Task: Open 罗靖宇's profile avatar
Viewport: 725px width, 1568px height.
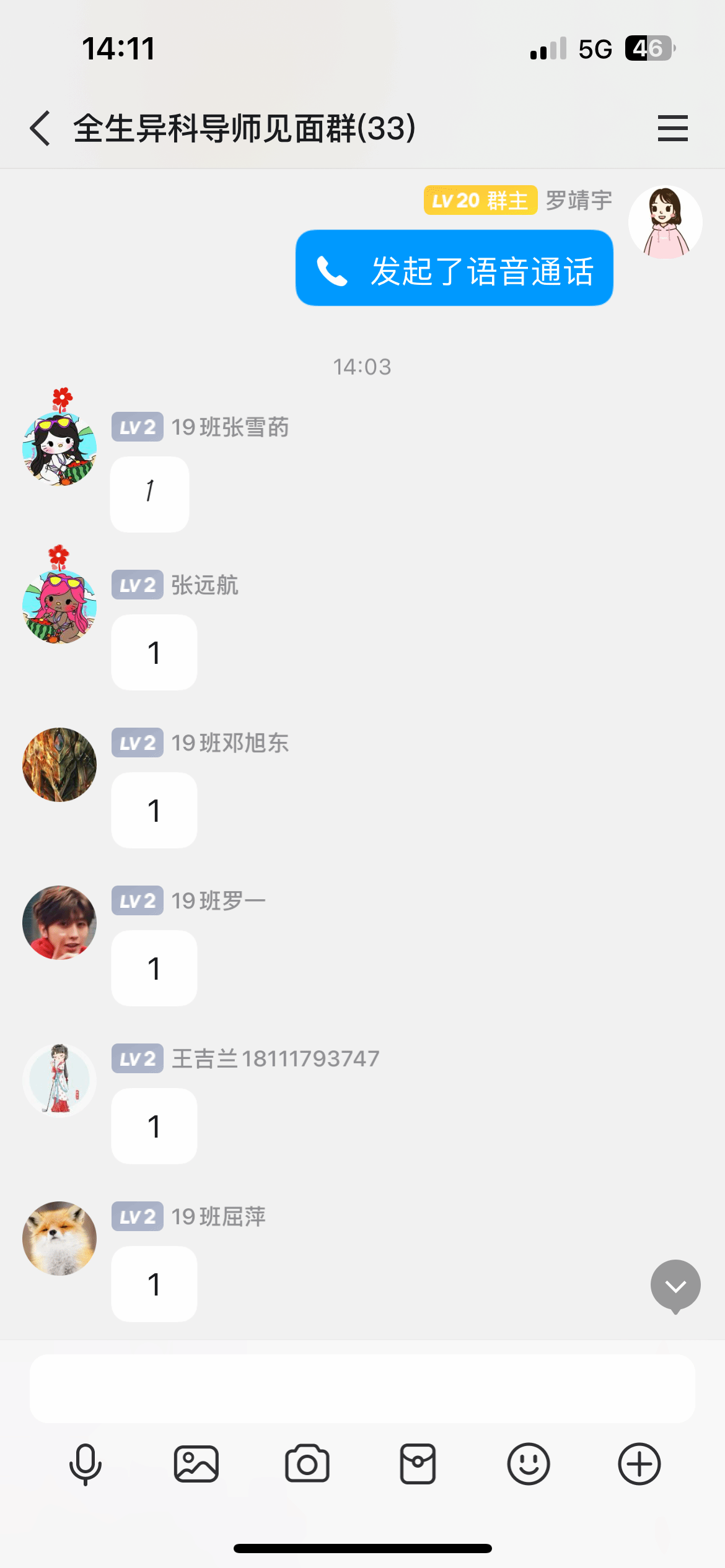Action: click(665, 223)
